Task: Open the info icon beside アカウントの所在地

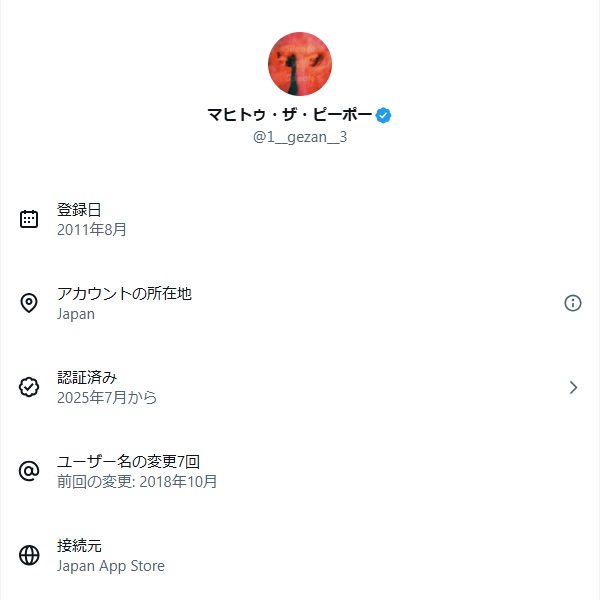Action: pos(573,303)
